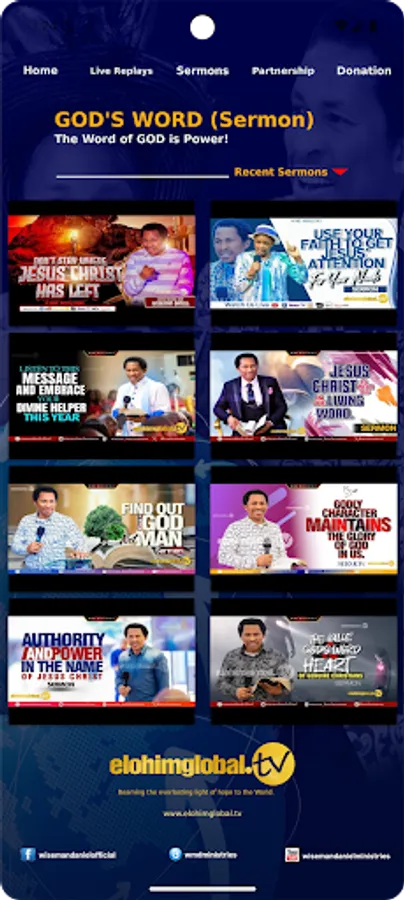The height and width of the screenshot is (900, 404).
Task: Open 'Authority and Power in the Name' sermon
Action: pos(102,661)
